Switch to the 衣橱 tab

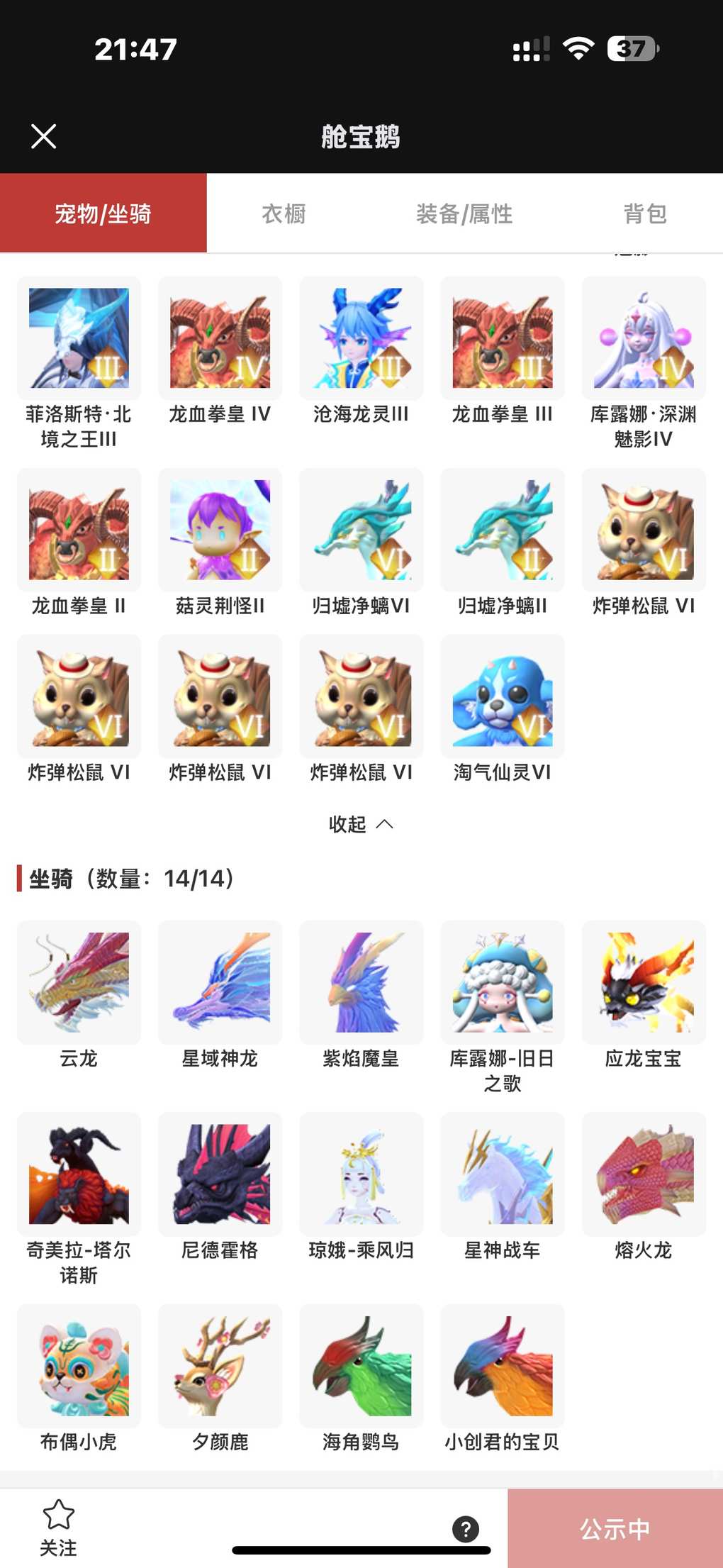[284, 213]
